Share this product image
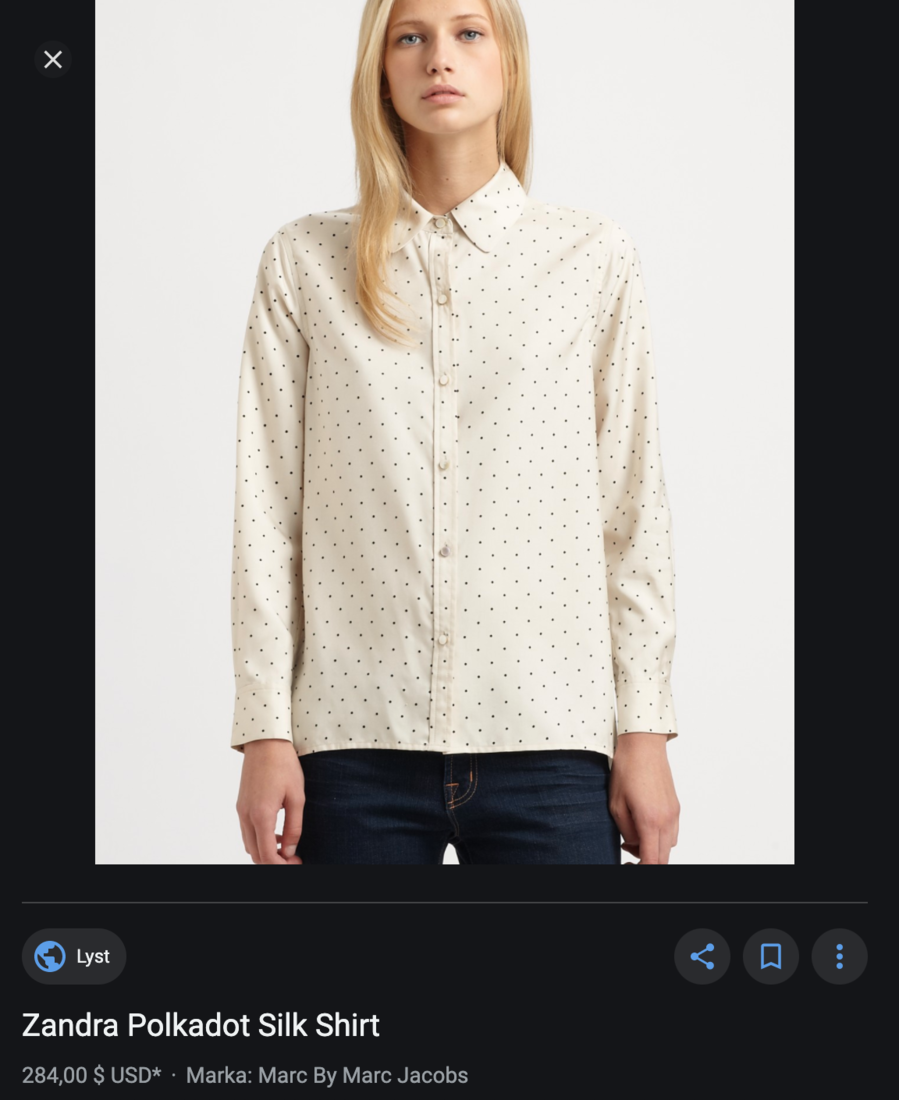Viewport: 899px width, 1100px height. tap(702, 957)
